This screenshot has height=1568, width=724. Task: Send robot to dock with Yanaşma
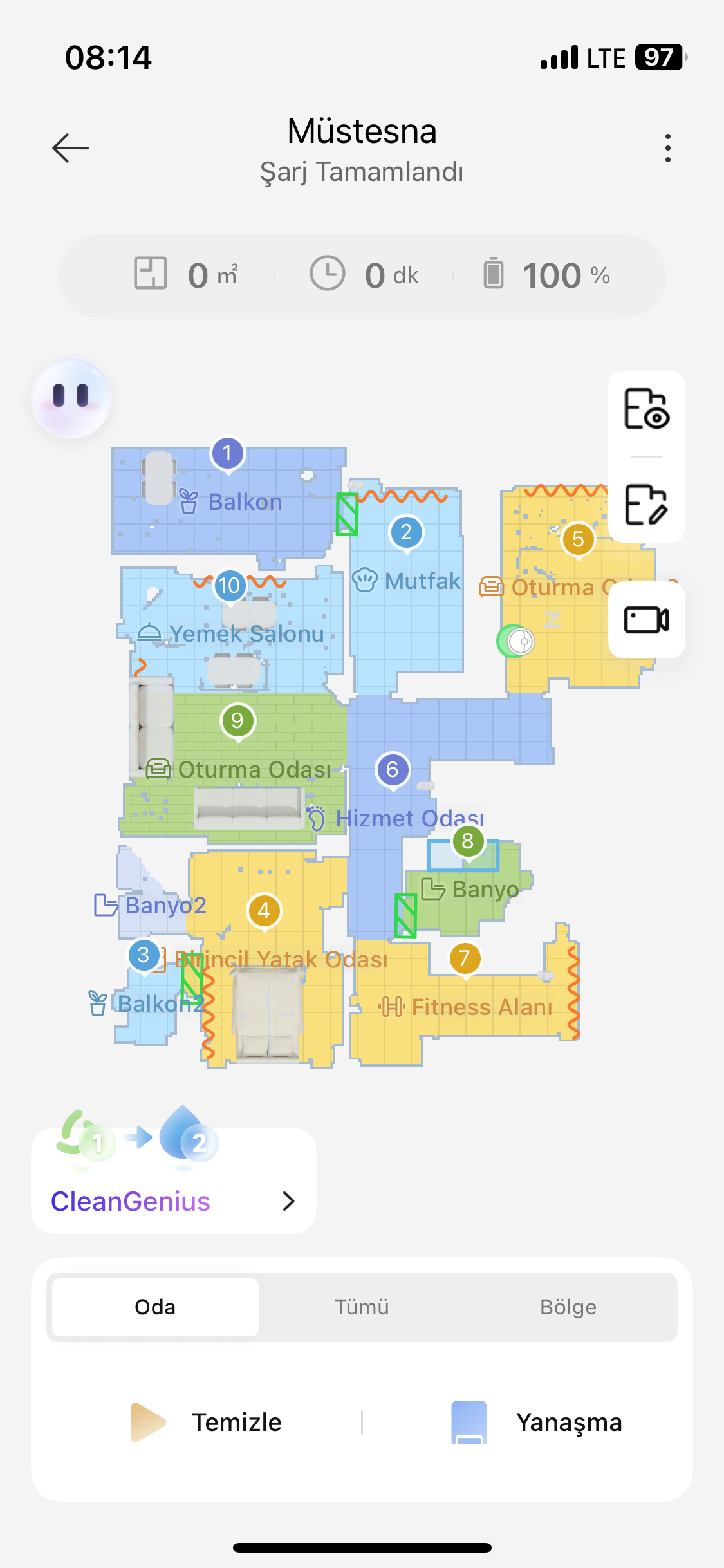coord(537,1423)
